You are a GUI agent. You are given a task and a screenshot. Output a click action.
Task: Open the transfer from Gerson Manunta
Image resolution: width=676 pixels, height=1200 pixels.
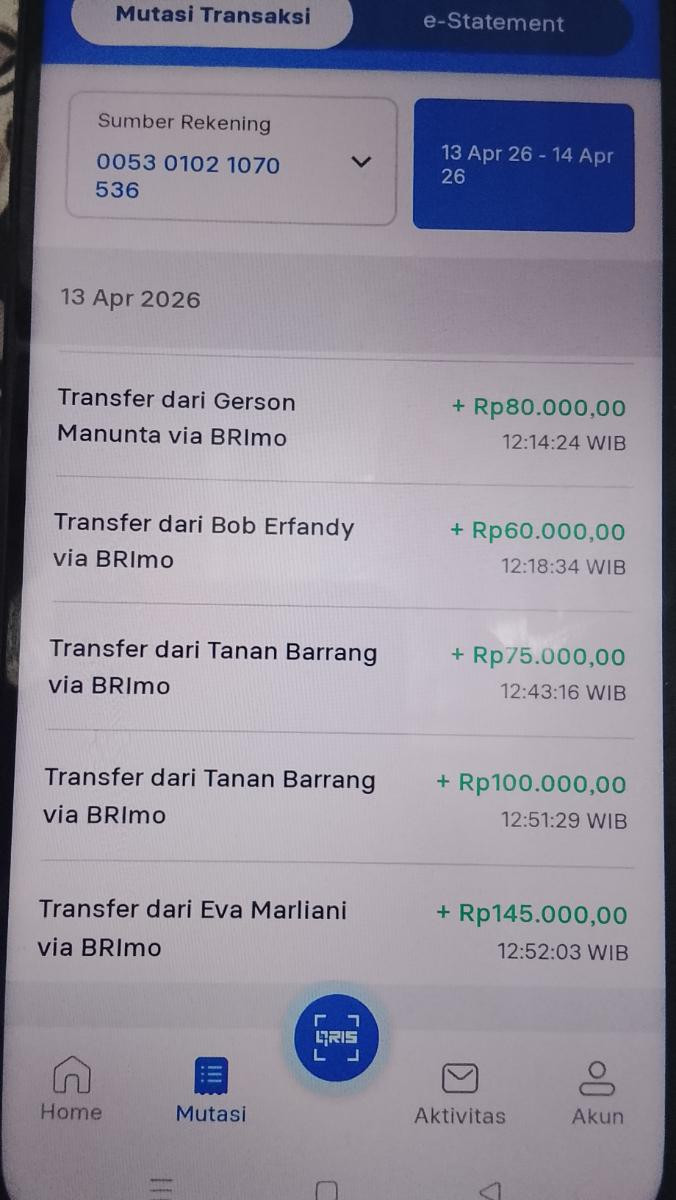coord(340,420)
